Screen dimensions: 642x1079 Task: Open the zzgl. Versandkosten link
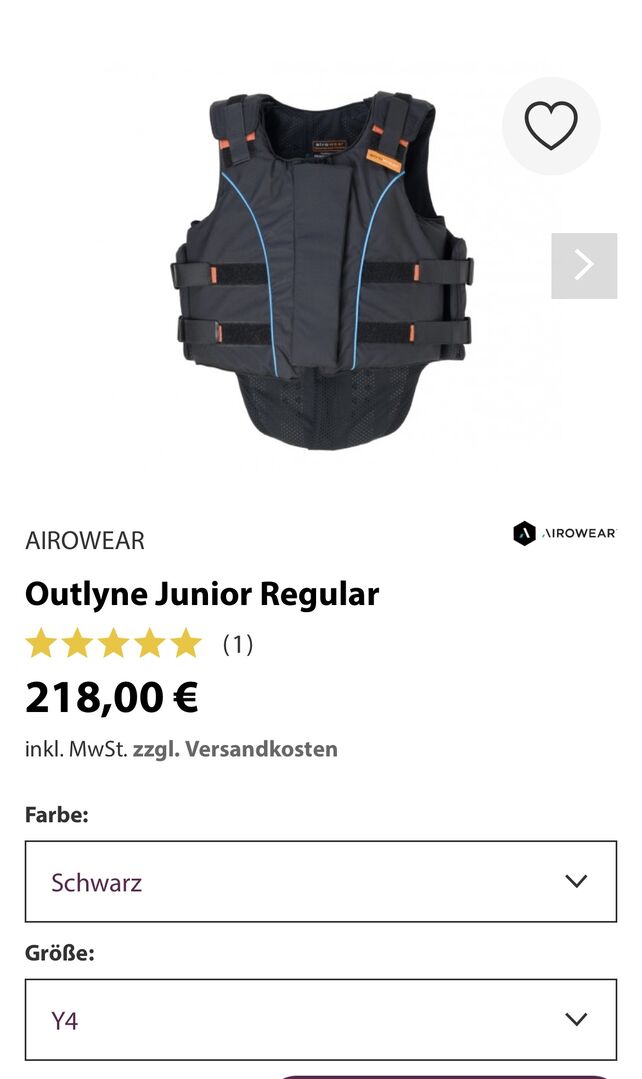tap(235, 749)
